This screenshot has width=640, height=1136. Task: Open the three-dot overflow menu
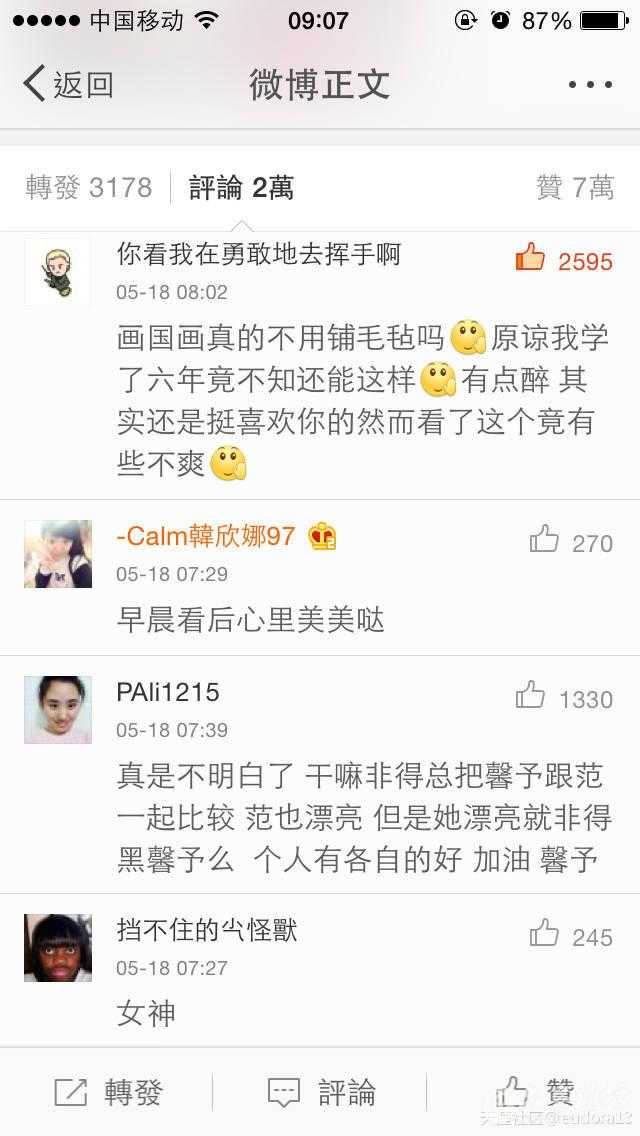(590, 85)
